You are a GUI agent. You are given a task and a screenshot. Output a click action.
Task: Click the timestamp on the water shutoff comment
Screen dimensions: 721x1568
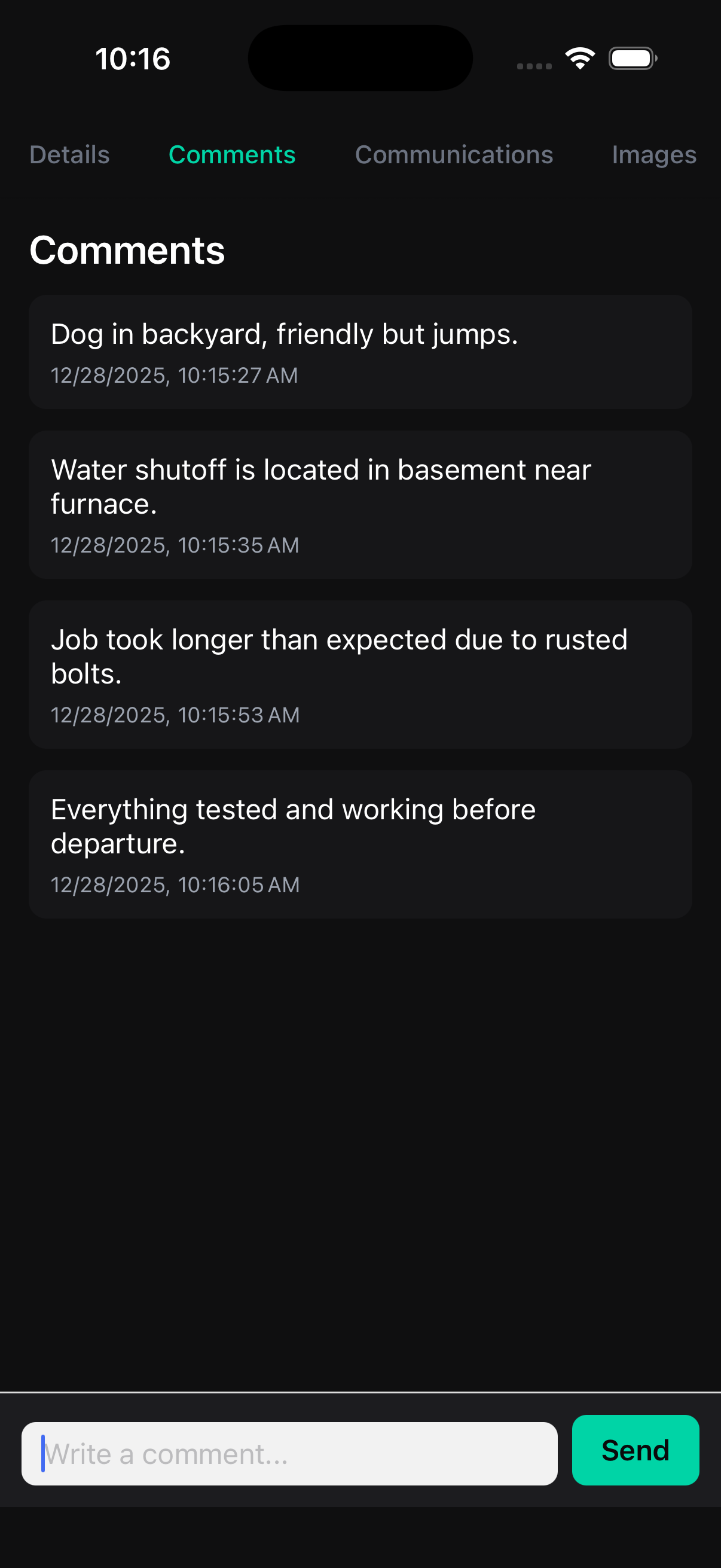(x=175, y=545)
